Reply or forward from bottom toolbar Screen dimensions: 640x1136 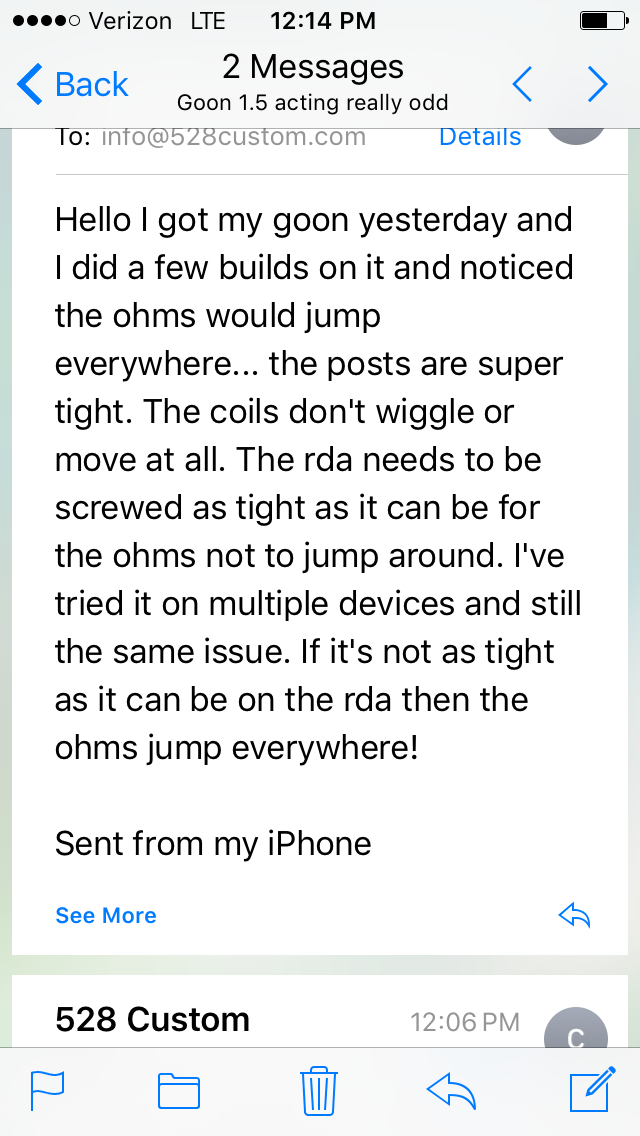[451, 1090]
